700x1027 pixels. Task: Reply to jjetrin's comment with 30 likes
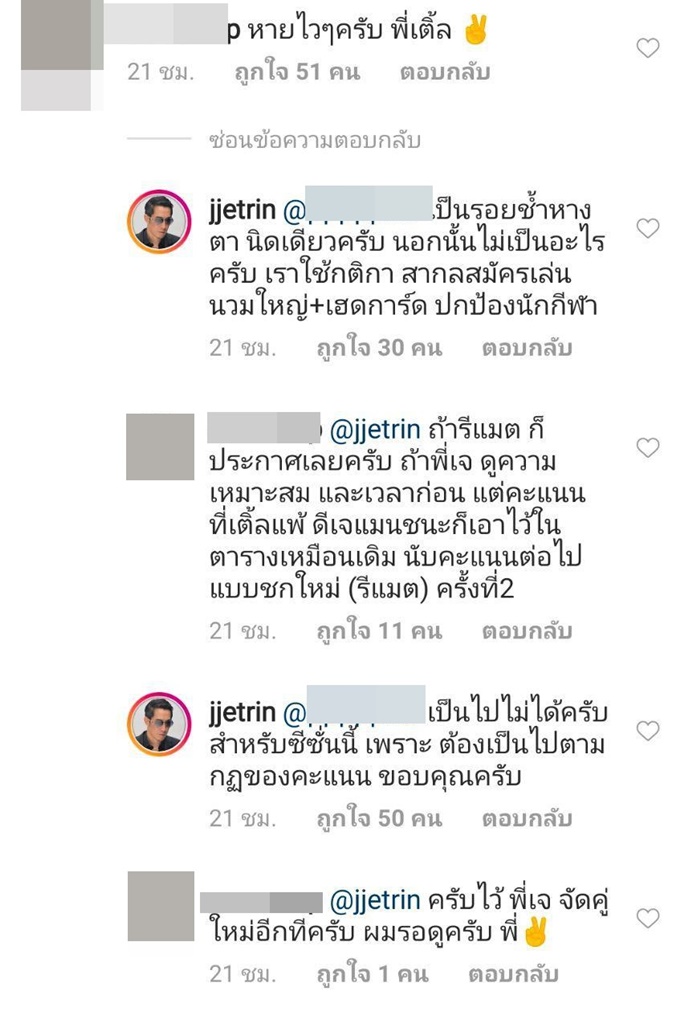pyautogui.click(x=526, y=348)
